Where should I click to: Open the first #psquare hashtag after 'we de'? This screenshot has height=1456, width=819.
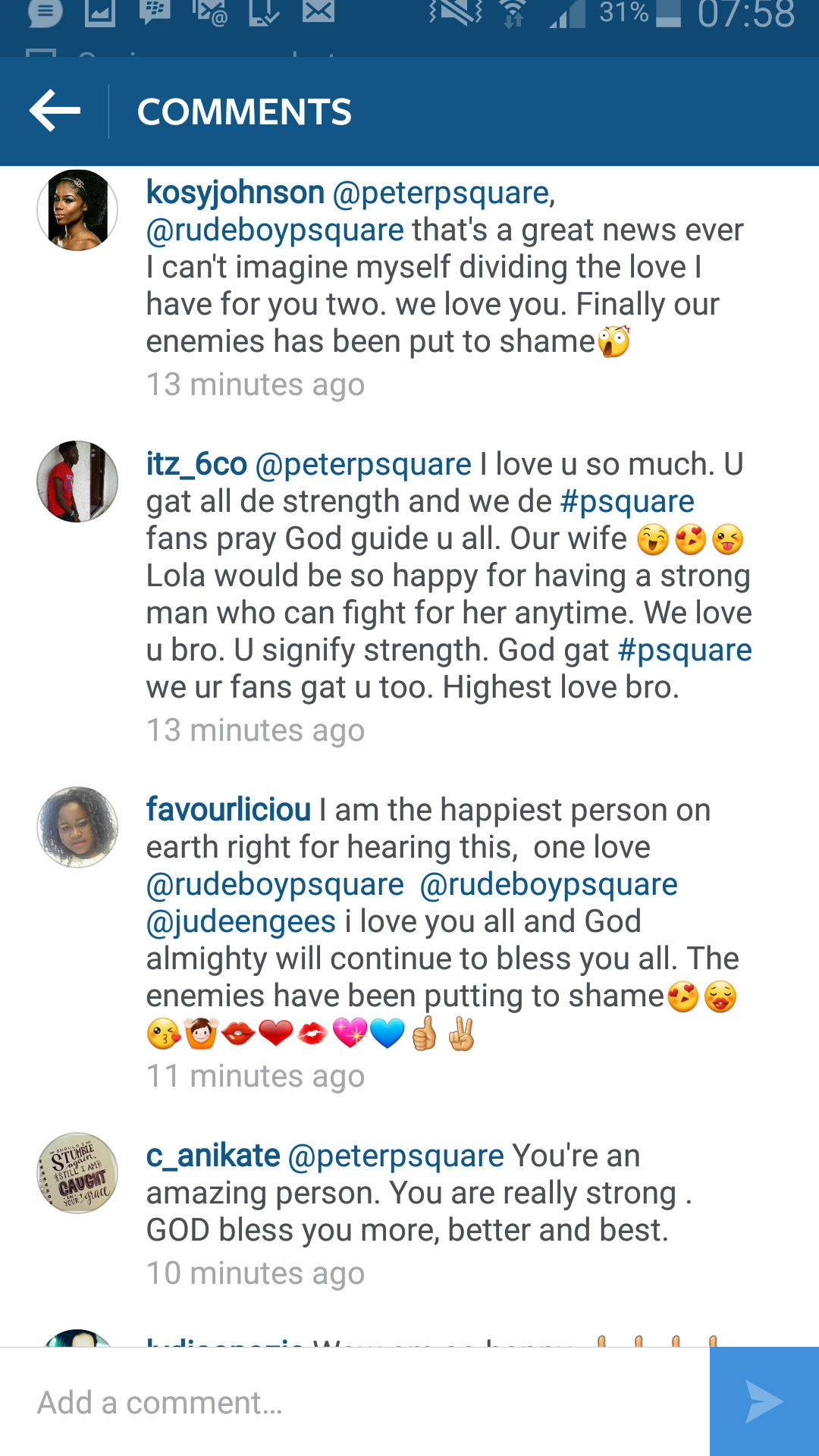[x=627, y=501]
